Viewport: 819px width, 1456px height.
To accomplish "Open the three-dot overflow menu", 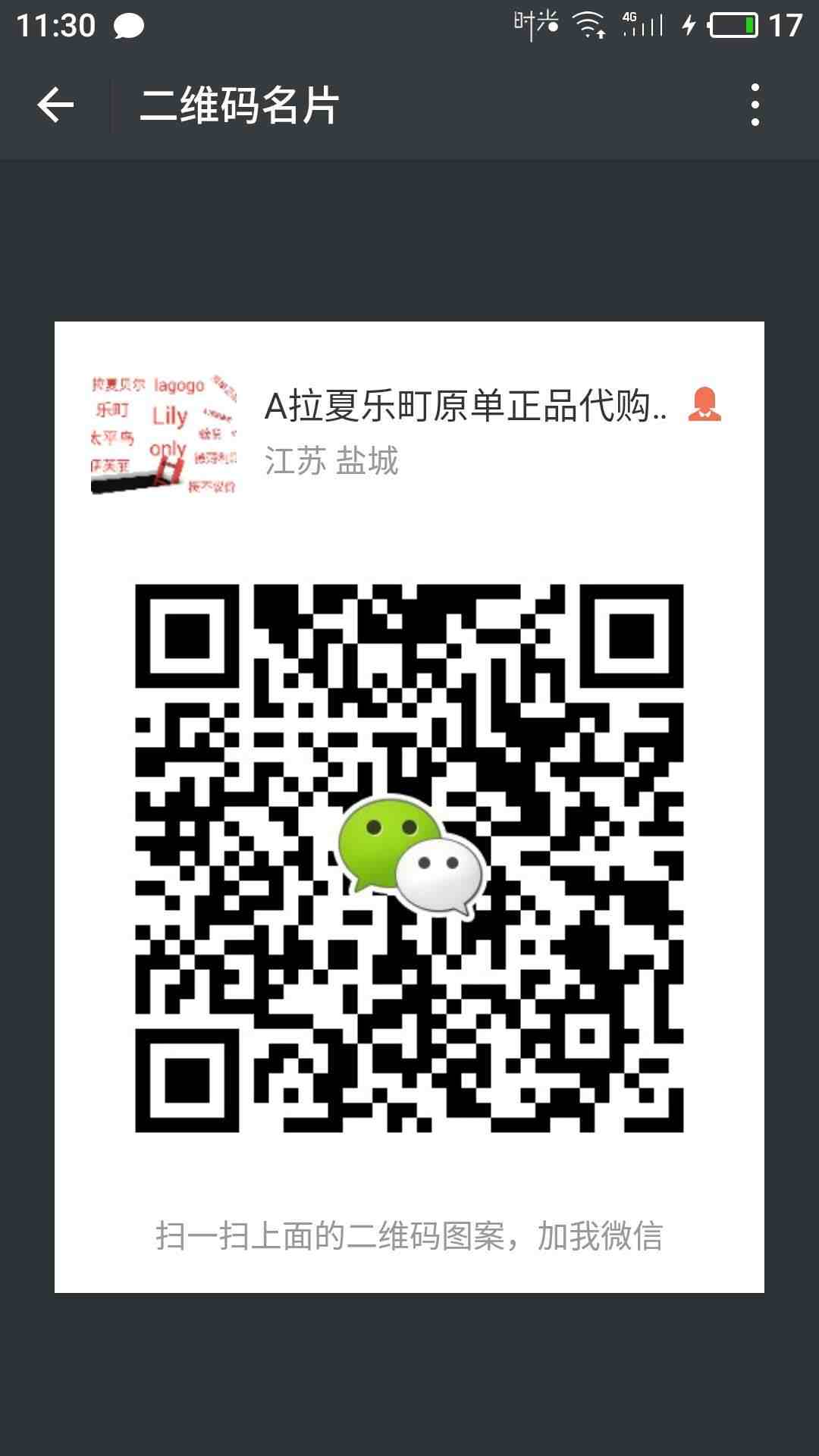I will click(x=754, y=105).
